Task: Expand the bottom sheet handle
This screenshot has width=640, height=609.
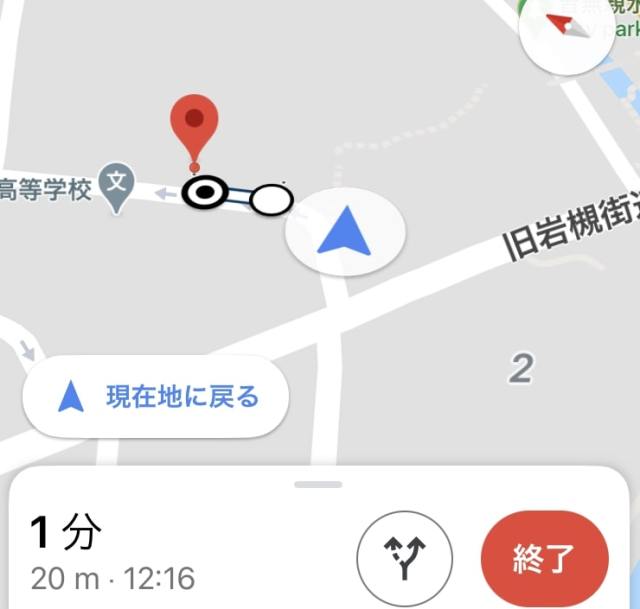Action: pos(319,484)
